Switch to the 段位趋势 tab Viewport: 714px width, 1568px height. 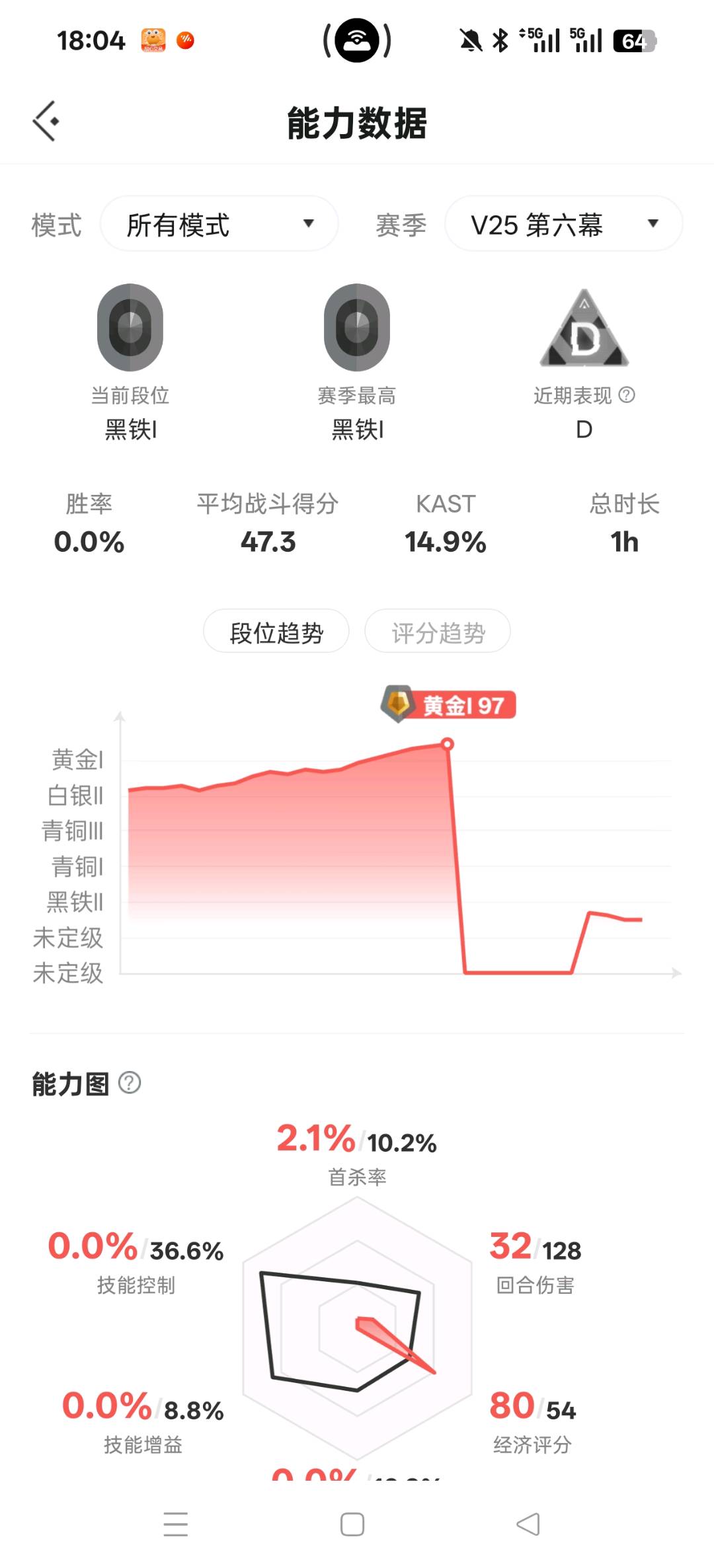tap(276, 632)
